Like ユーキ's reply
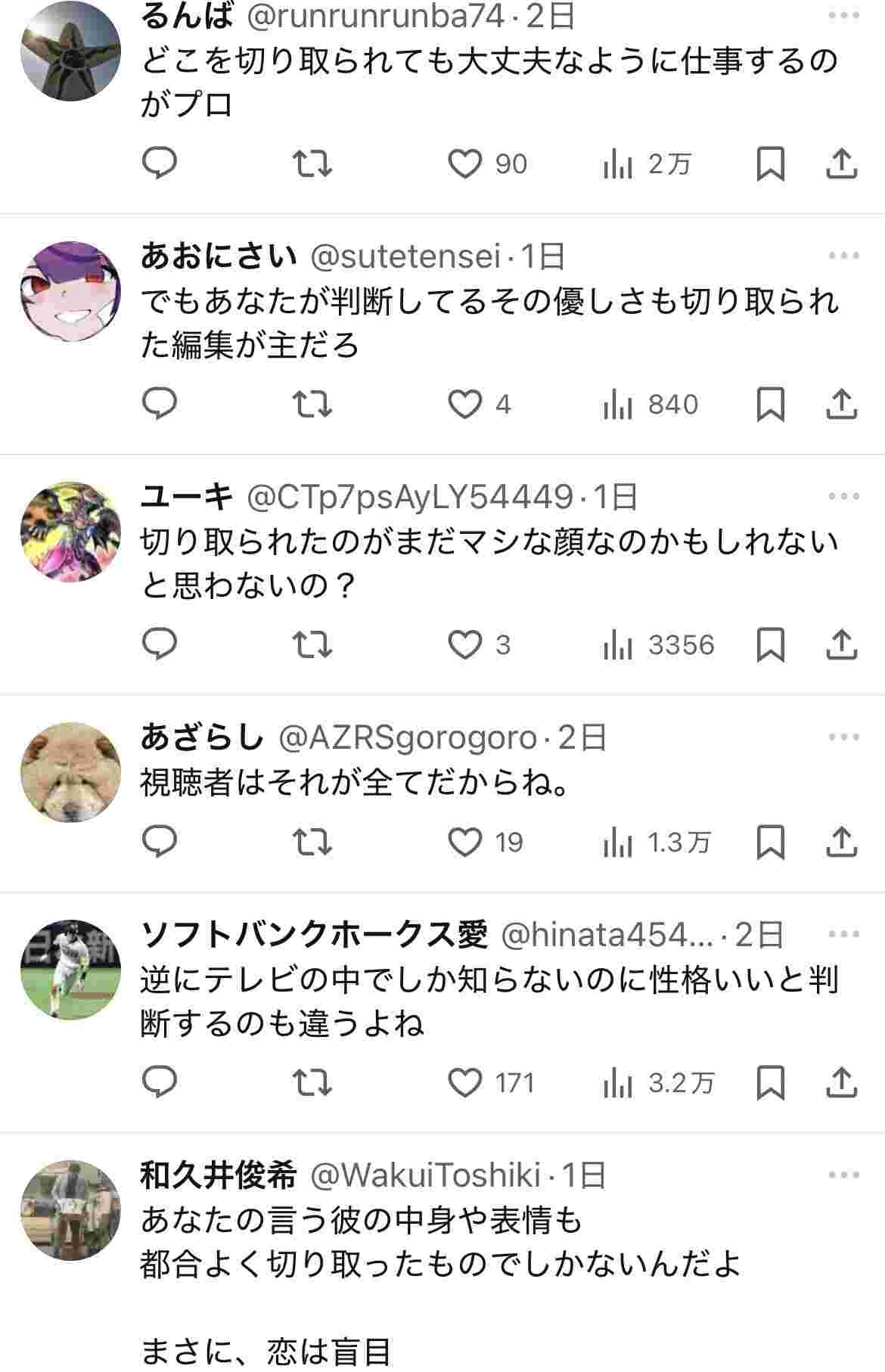 pyautogui.click(x=464, y=645)
